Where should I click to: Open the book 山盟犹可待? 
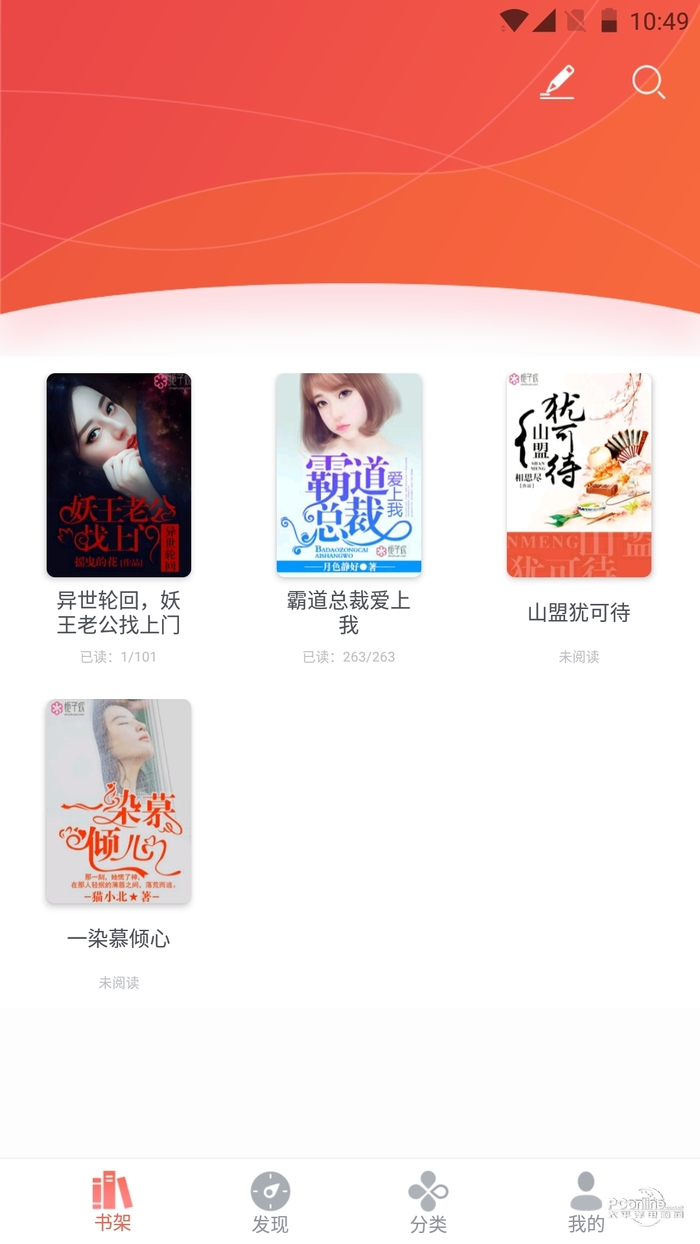coord(579,475)
